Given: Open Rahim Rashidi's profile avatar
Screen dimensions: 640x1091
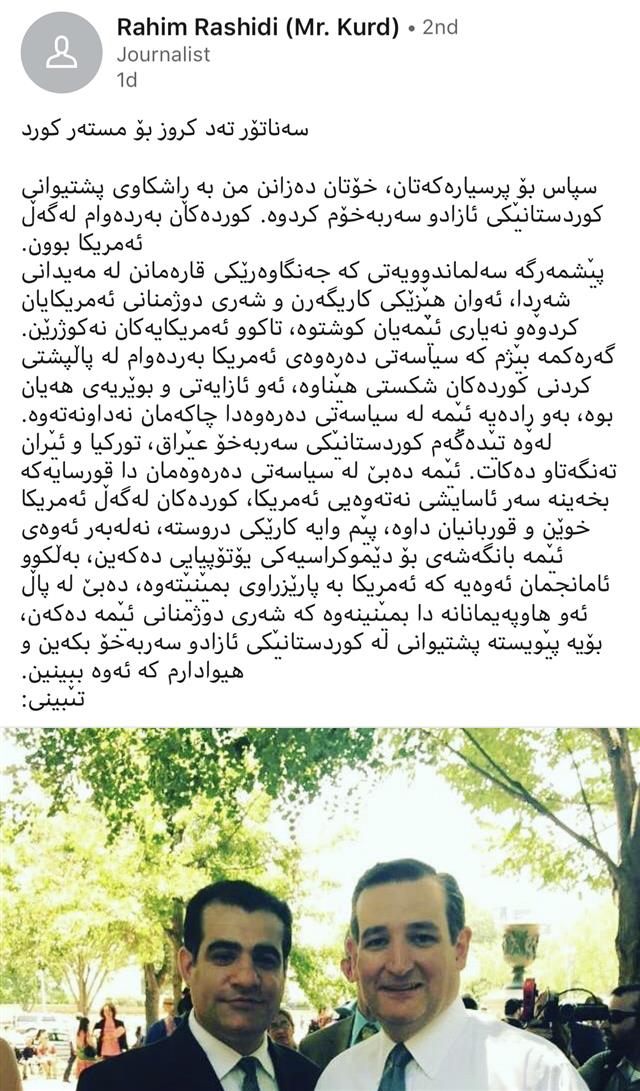Looking at the screenshot, I should 61,53.
